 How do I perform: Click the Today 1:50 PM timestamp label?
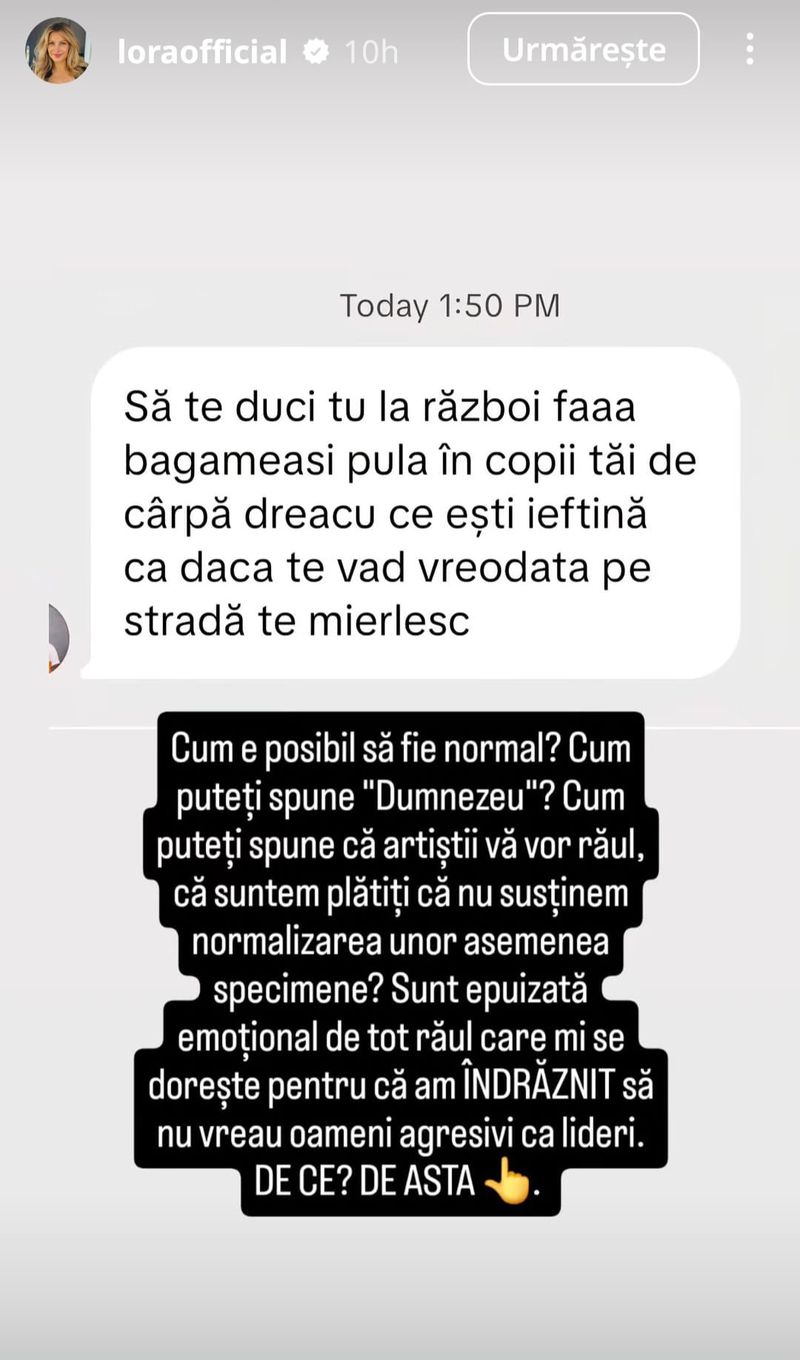[x=448, y=306]
